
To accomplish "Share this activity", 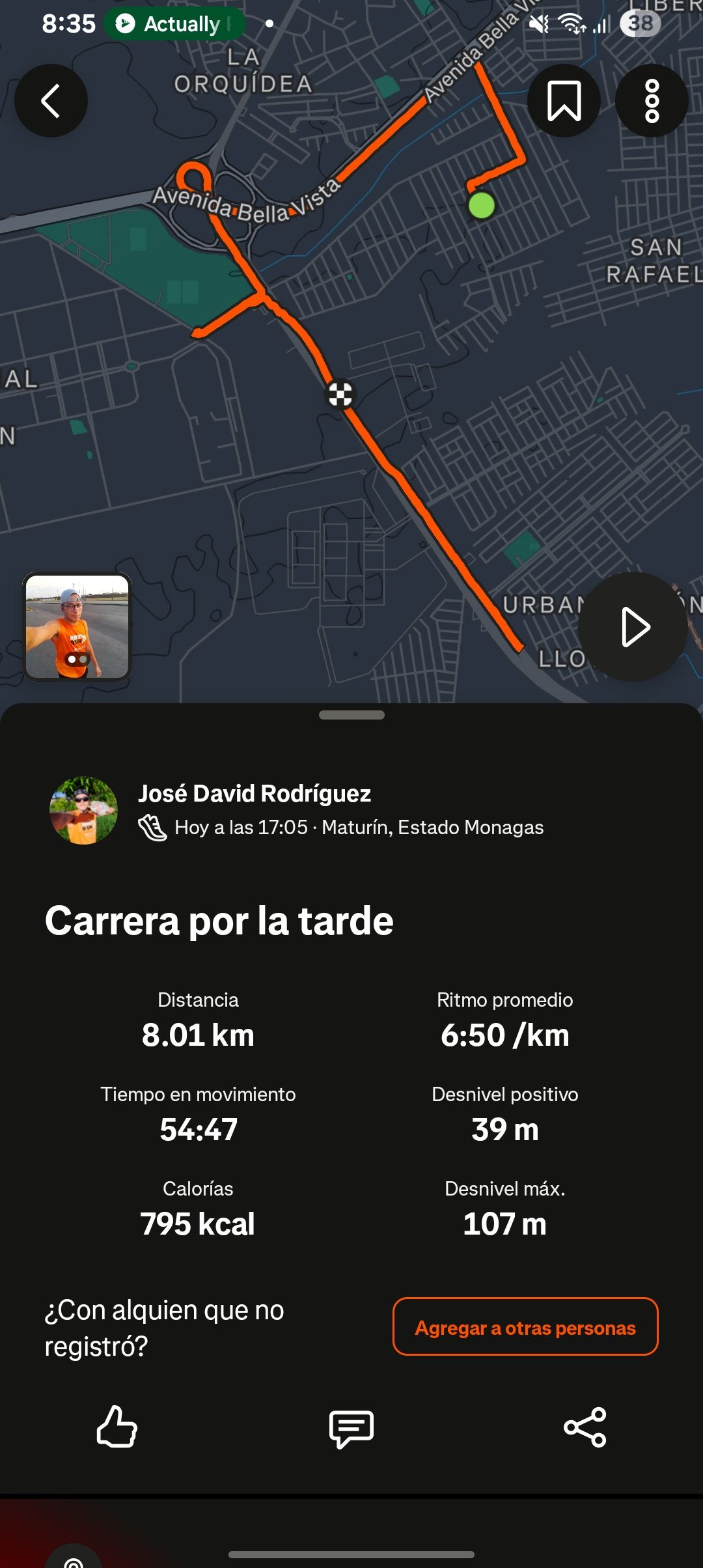I will (585, 1427).
